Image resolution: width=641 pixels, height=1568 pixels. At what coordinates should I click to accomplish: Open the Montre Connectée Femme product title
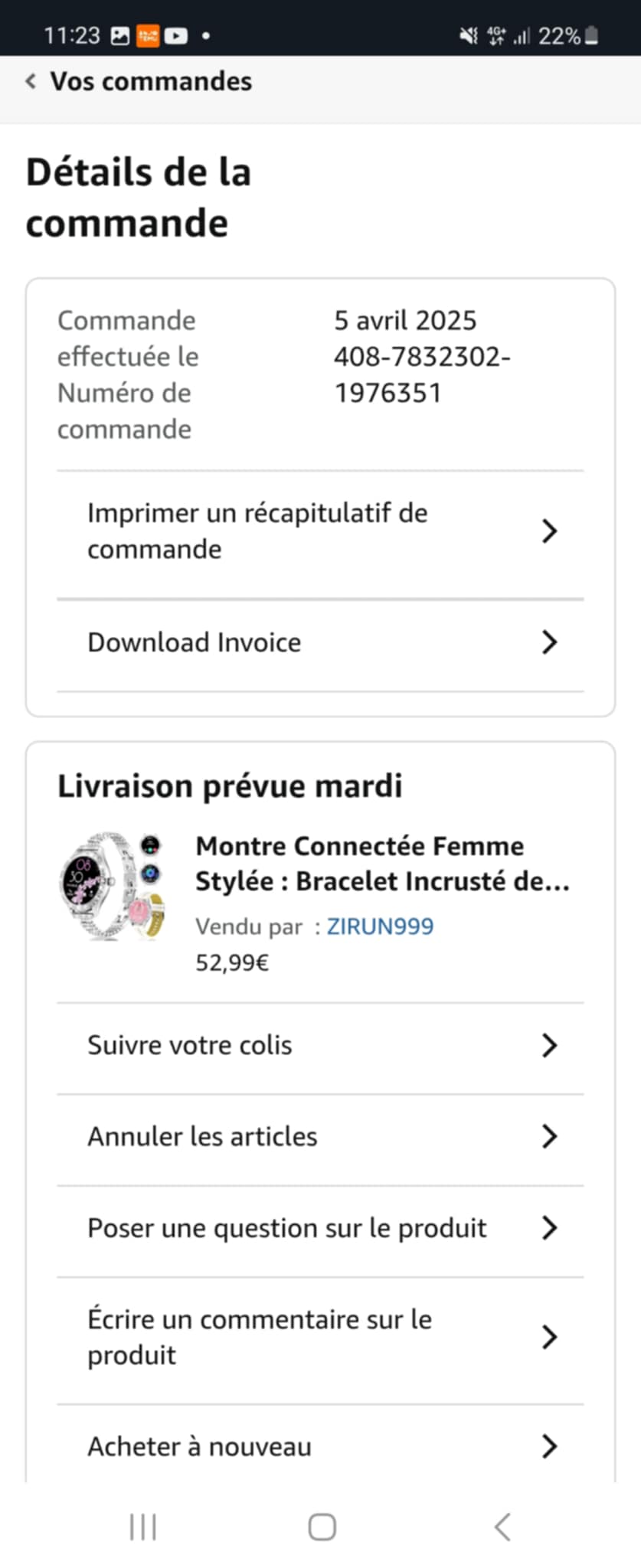pos(382,864)
